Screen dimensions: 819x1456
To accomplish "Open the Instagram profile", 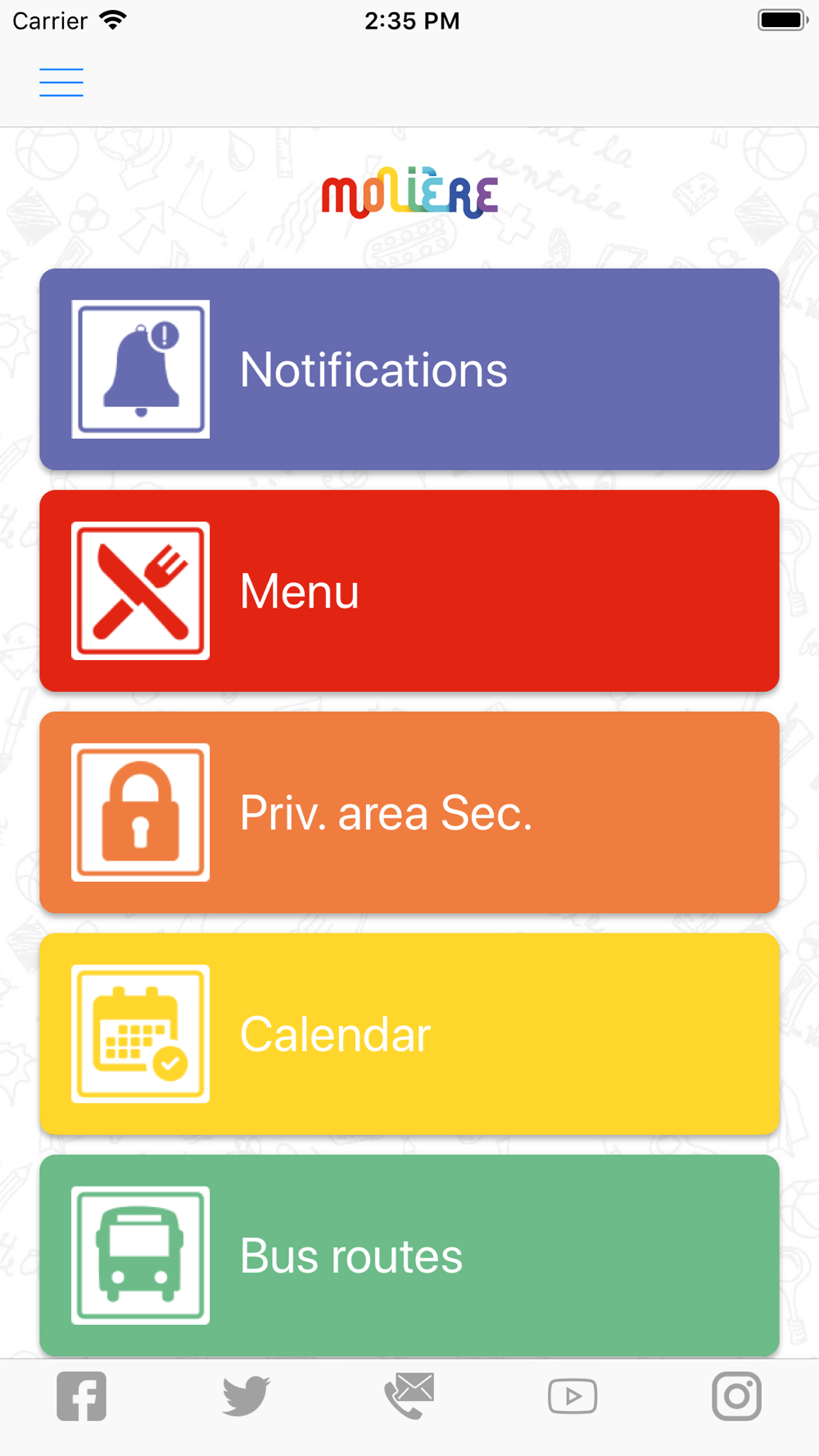I will click(x=737, y=1396).
